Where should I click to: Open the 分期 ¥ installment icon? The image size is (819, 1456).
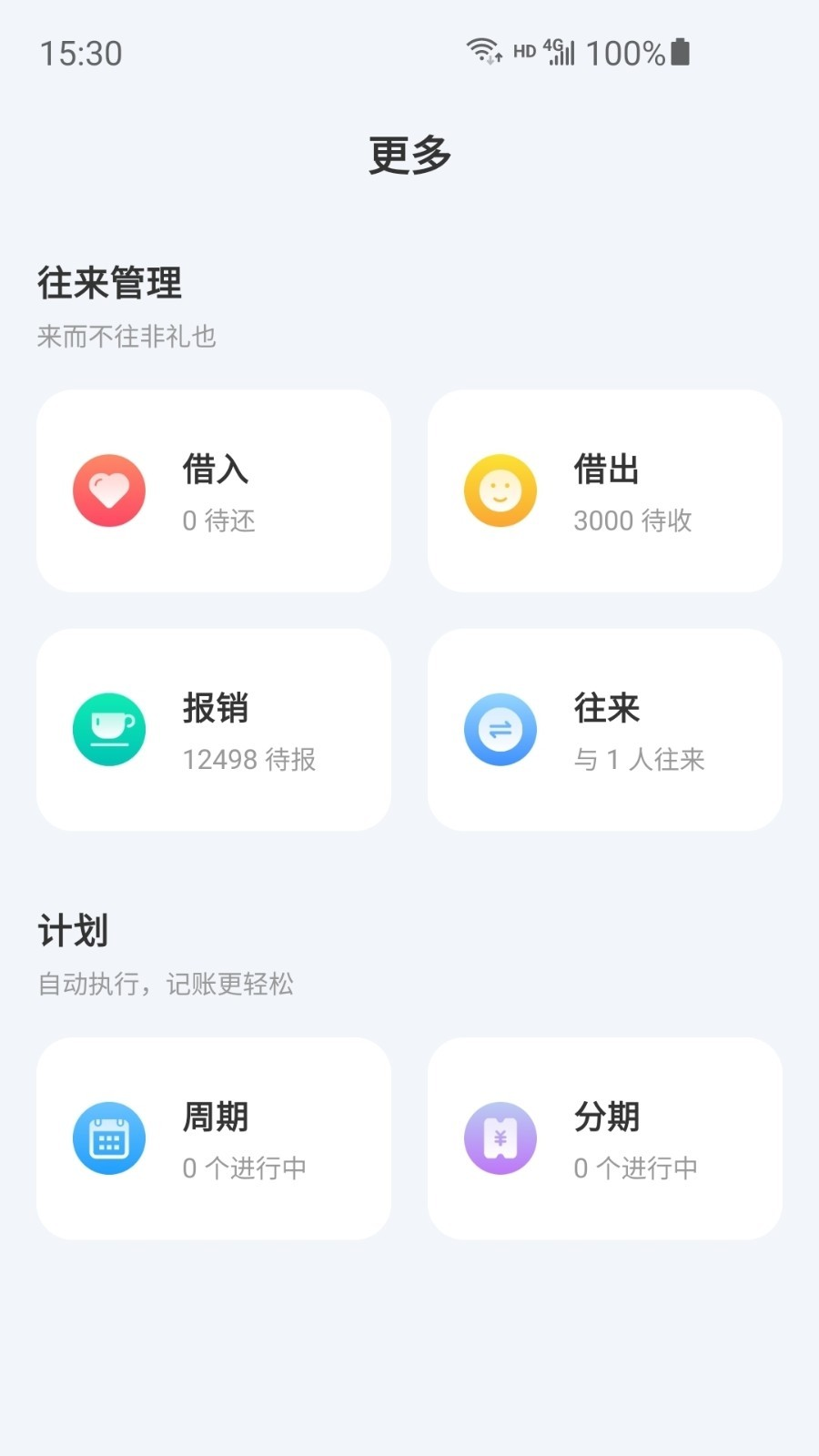(x=500, y=1137)
